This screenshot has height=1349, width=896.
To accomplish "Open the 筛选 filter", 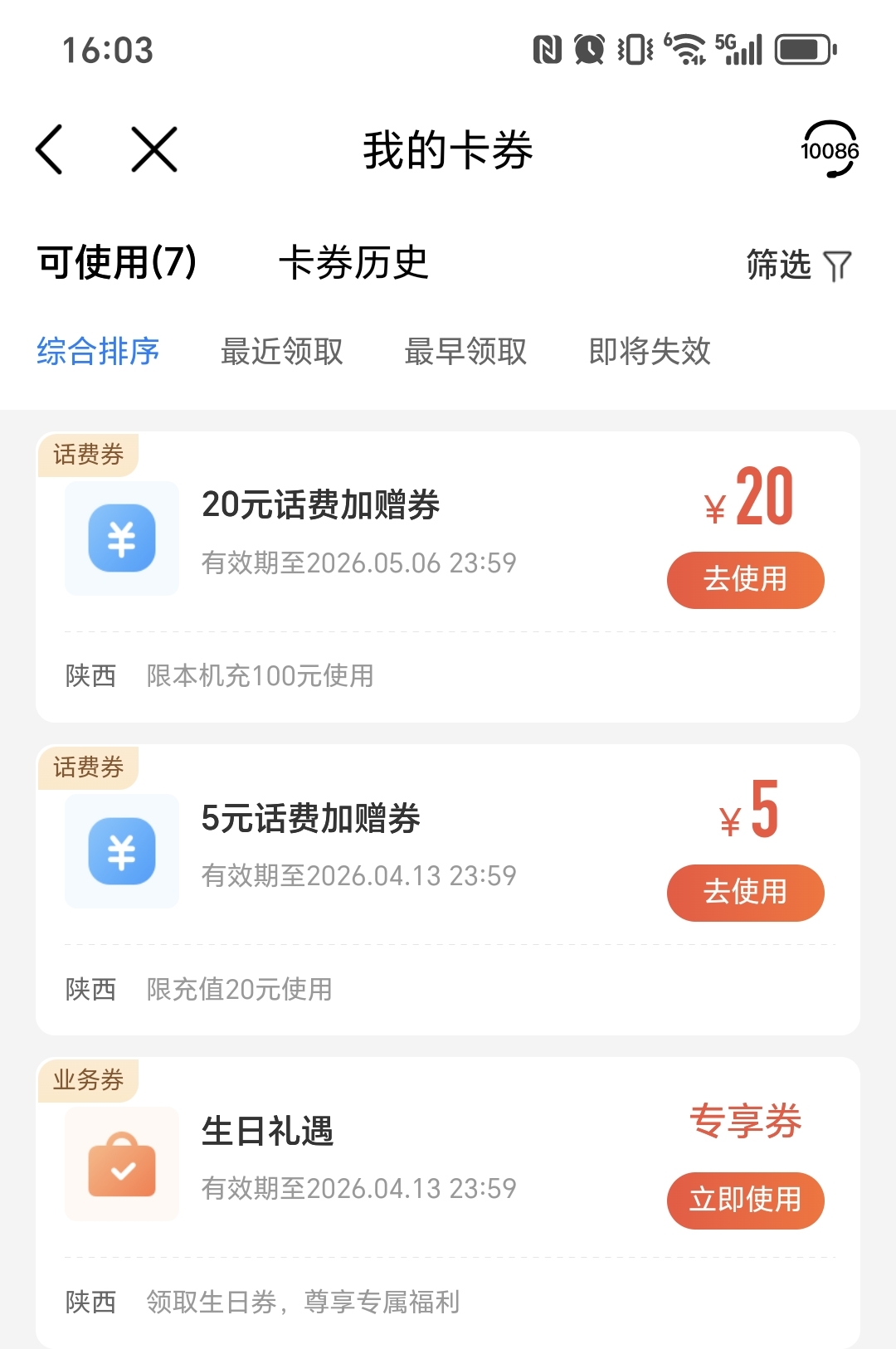I will pyautogui.click(x=798, y=265).
